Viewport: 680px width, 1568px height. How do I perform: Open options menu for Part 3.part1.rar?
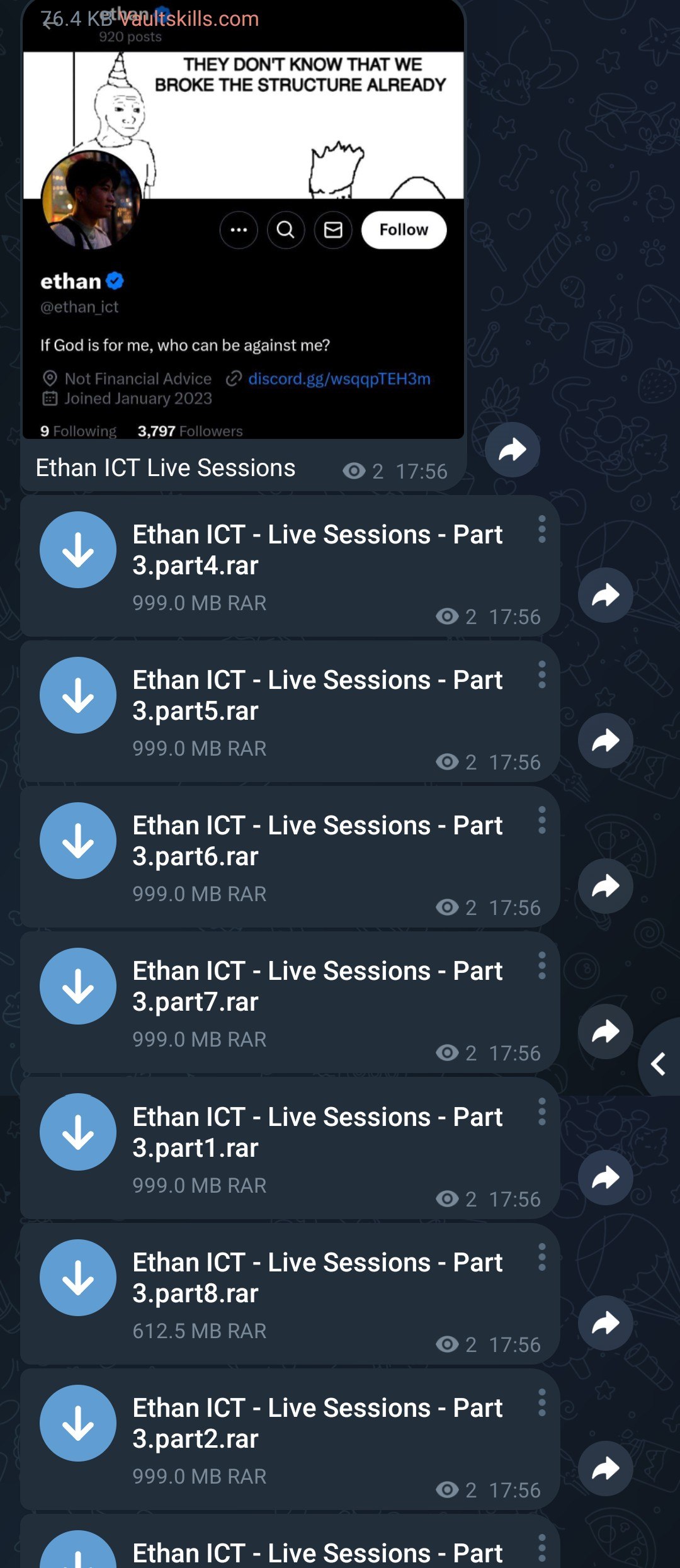tap(541, 1112)
